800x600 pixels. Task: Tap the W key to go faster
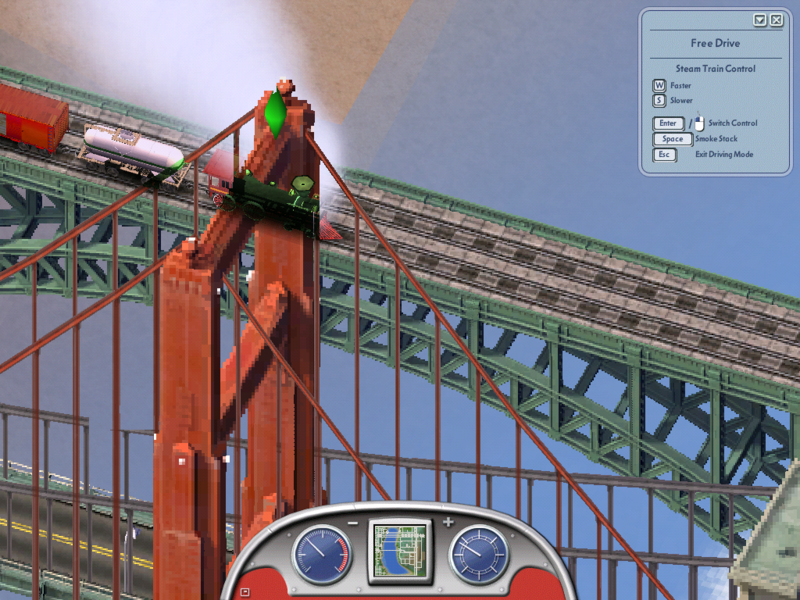(659, 86)
